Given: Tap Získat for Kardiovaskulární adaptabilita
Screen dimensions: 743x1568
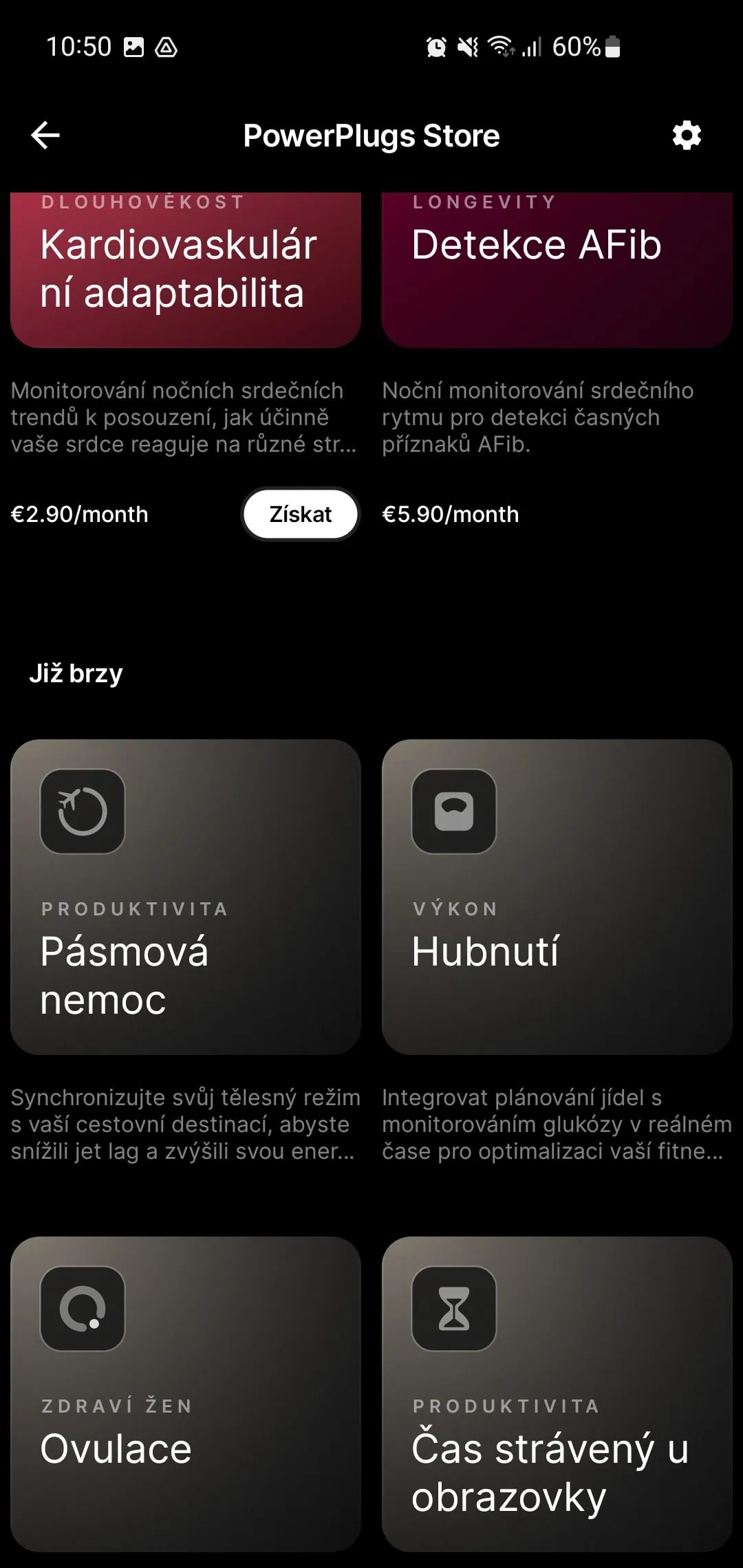Looking at the screenshot, I should click(x=300, y=514).
